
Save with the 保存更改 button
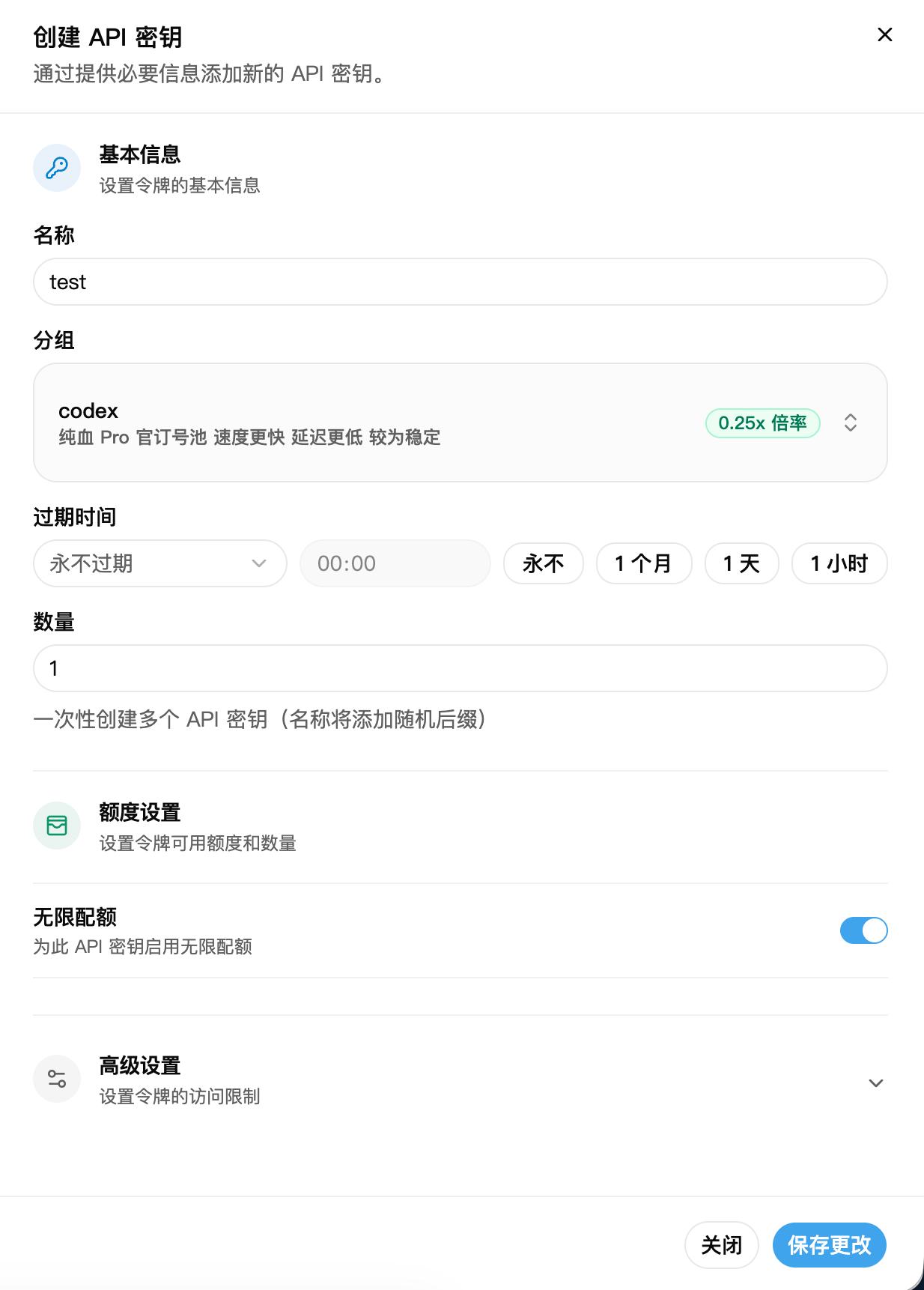tap(830, 1245)
